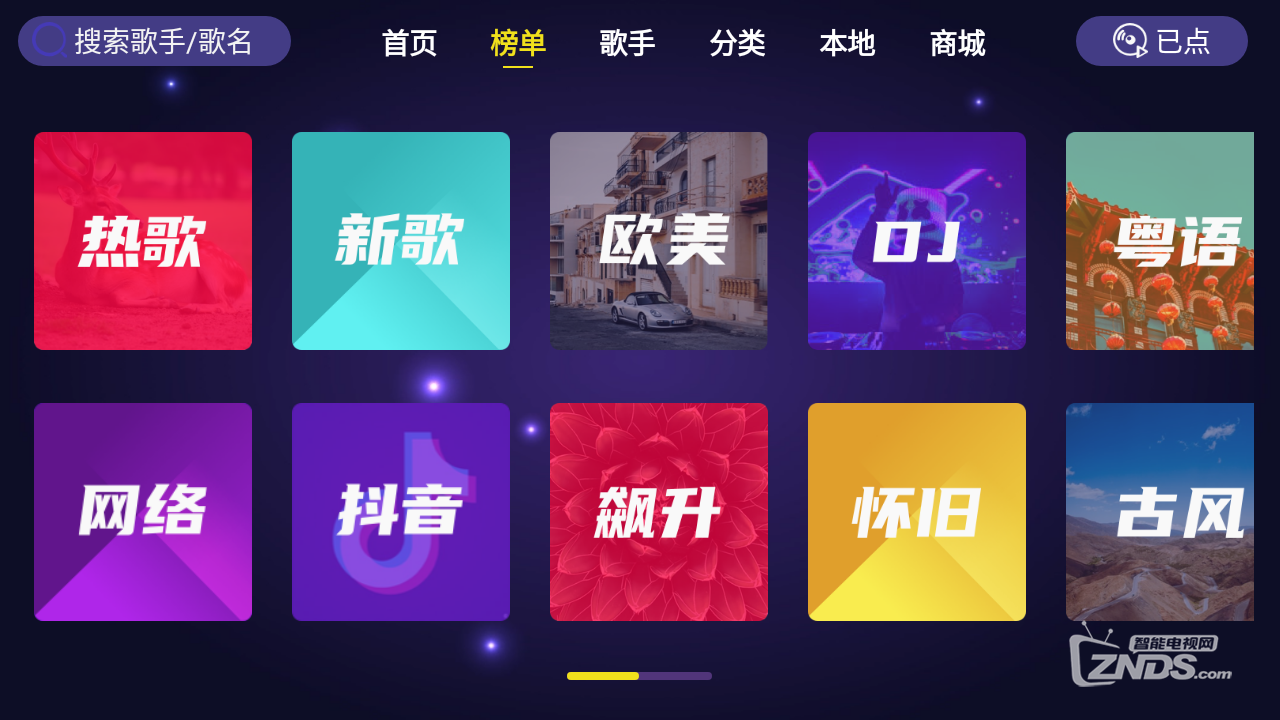Open the 飙升 chart tile
Viewport: 1280px width, 720px height.
(659, 512)
